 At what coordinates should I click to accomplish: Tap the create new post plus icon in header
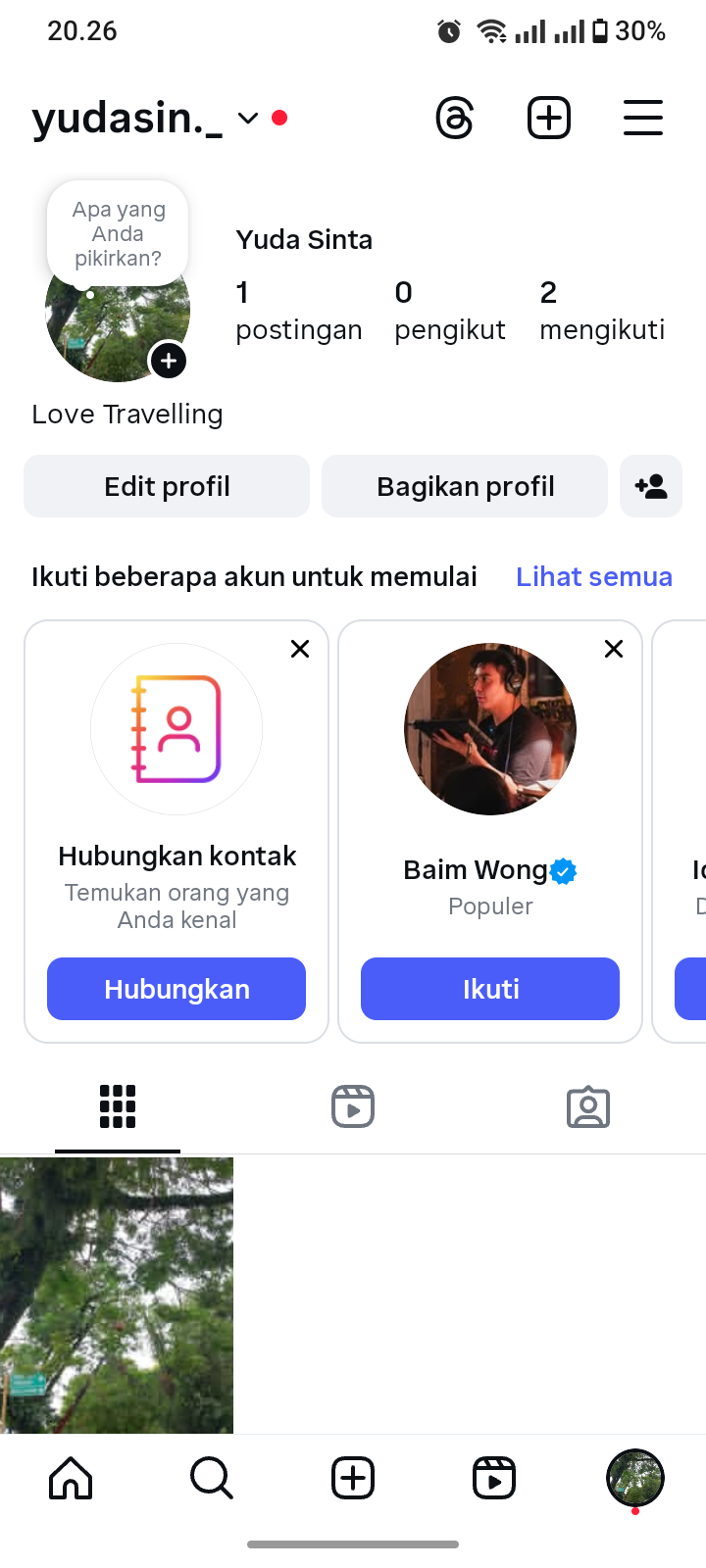[x=549, y=119]
